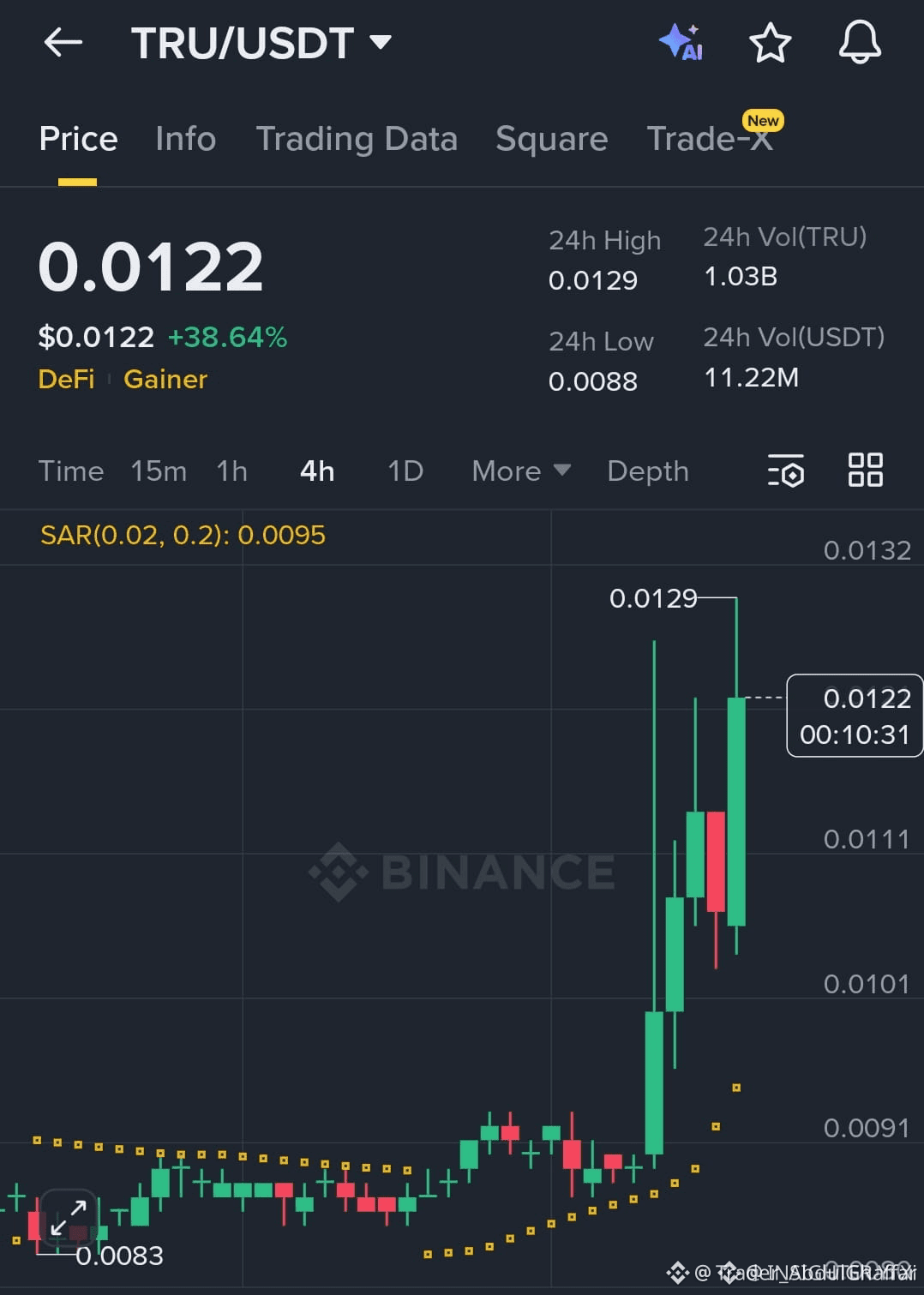The image size is (924, 1295).
Task: Select the 15m chart interval
Action: pos(159,471)
